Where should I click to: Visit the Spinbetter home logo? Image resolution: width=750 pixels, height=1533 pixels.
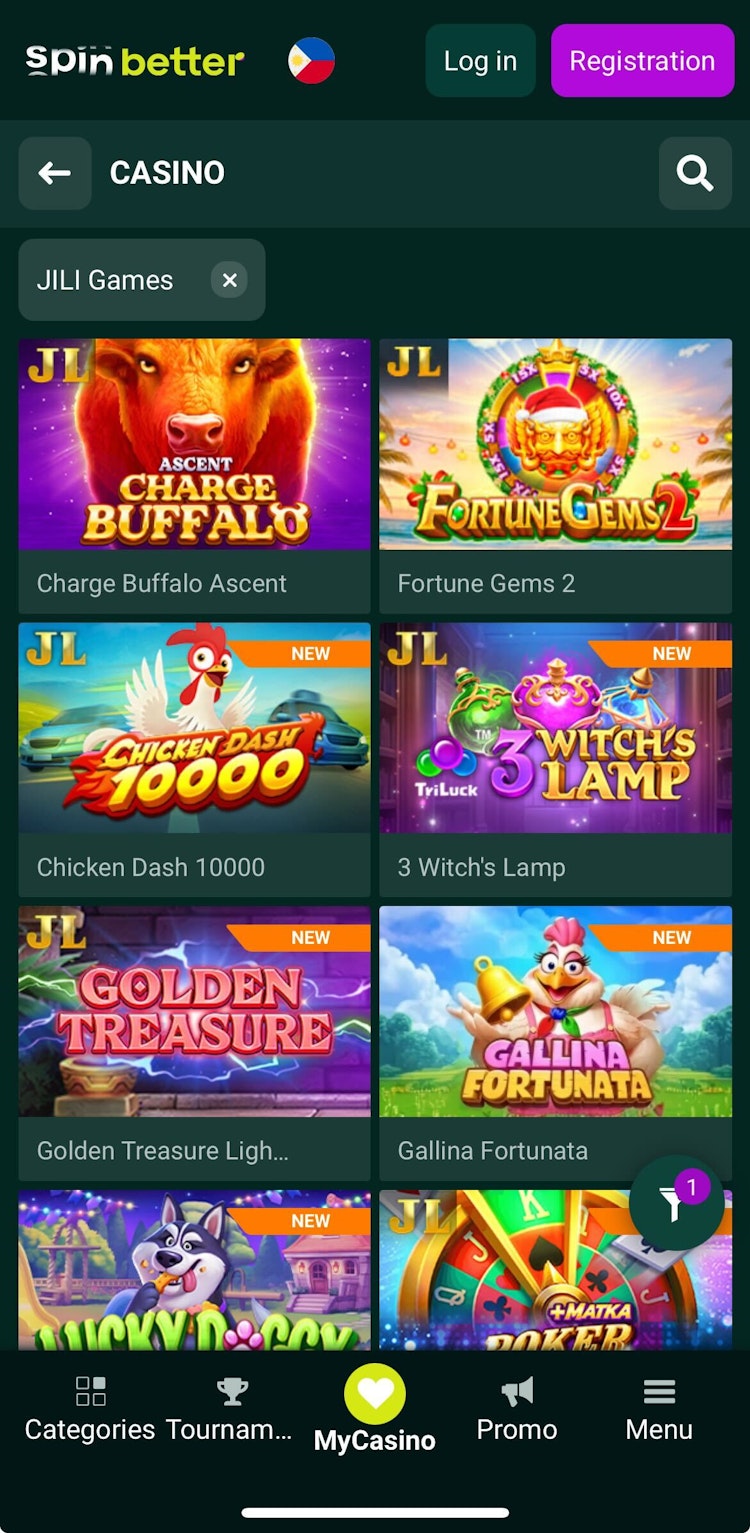click(x=135, y=61)
